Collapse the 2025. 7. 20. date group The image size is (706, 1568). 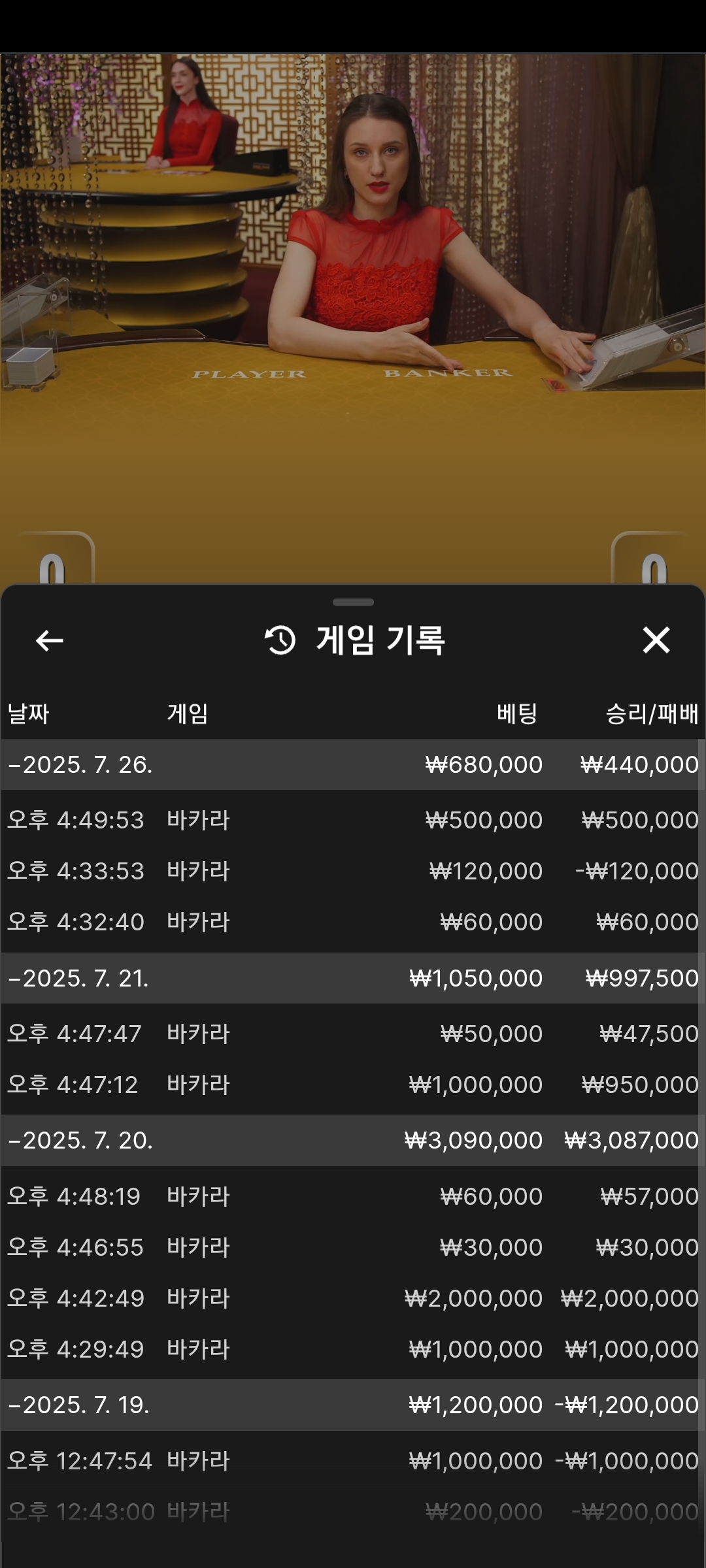(x=353, y=1141)
